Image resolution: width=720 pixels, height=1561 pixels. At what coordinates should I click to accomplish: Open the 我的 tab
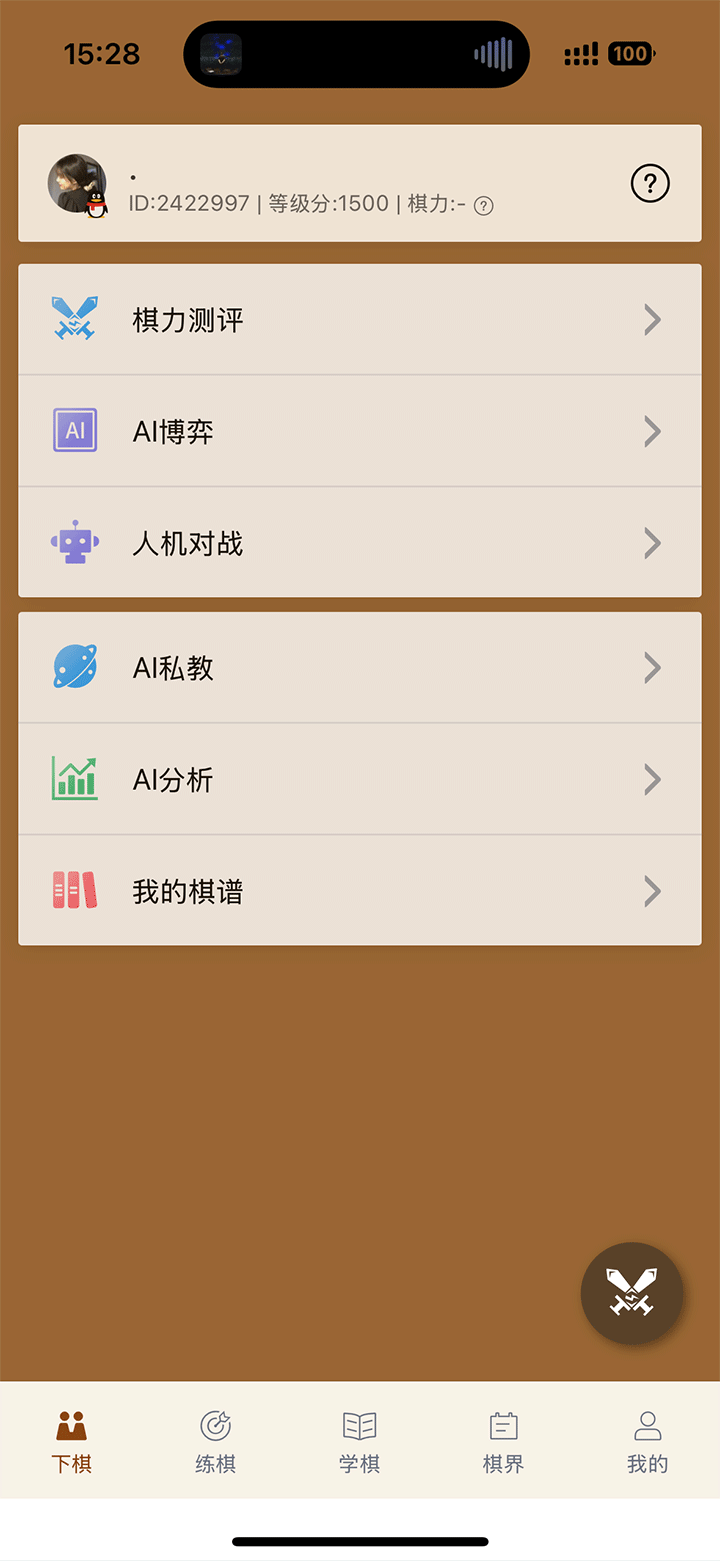(x=647, y=1442)
